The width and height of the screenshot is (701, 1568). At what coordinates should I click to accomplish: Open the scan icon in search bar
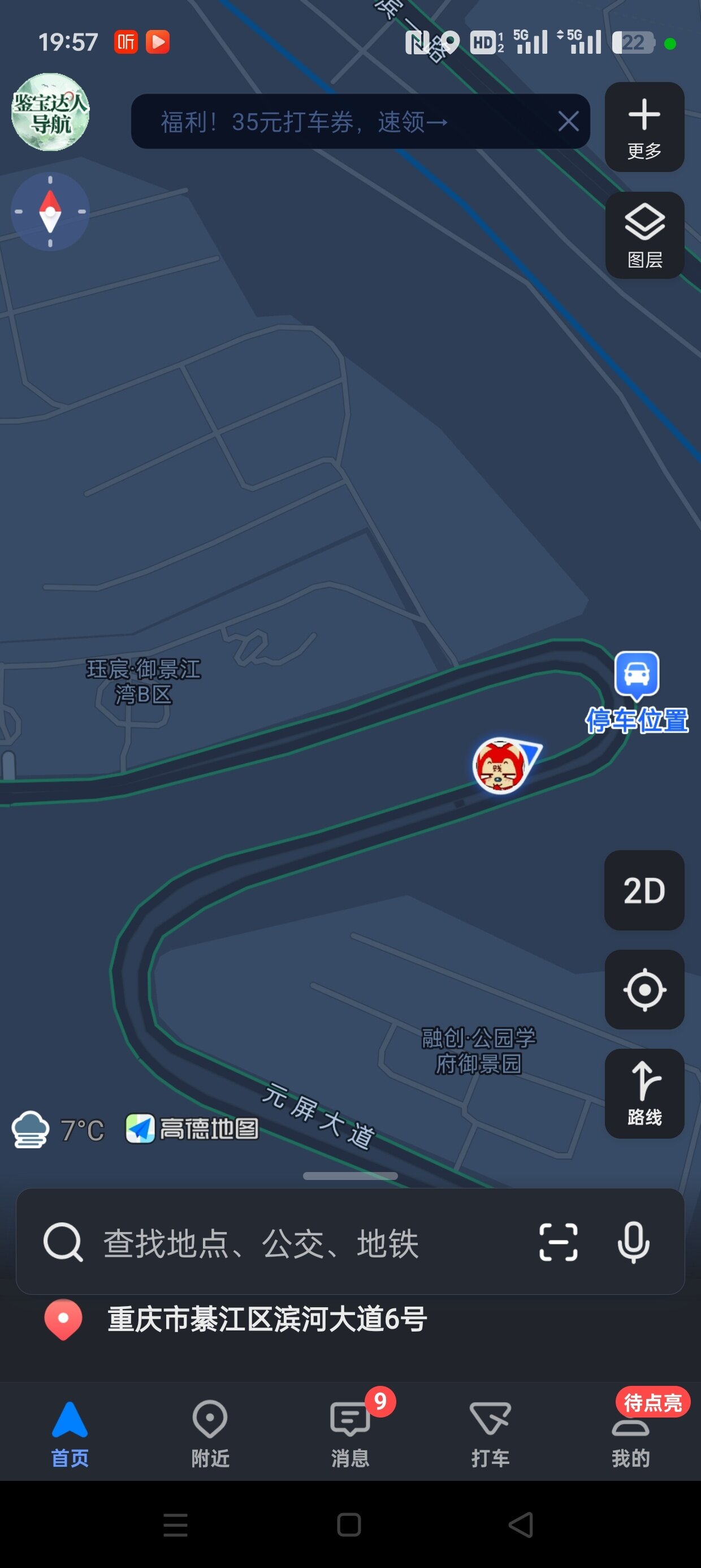[558, 1242]
